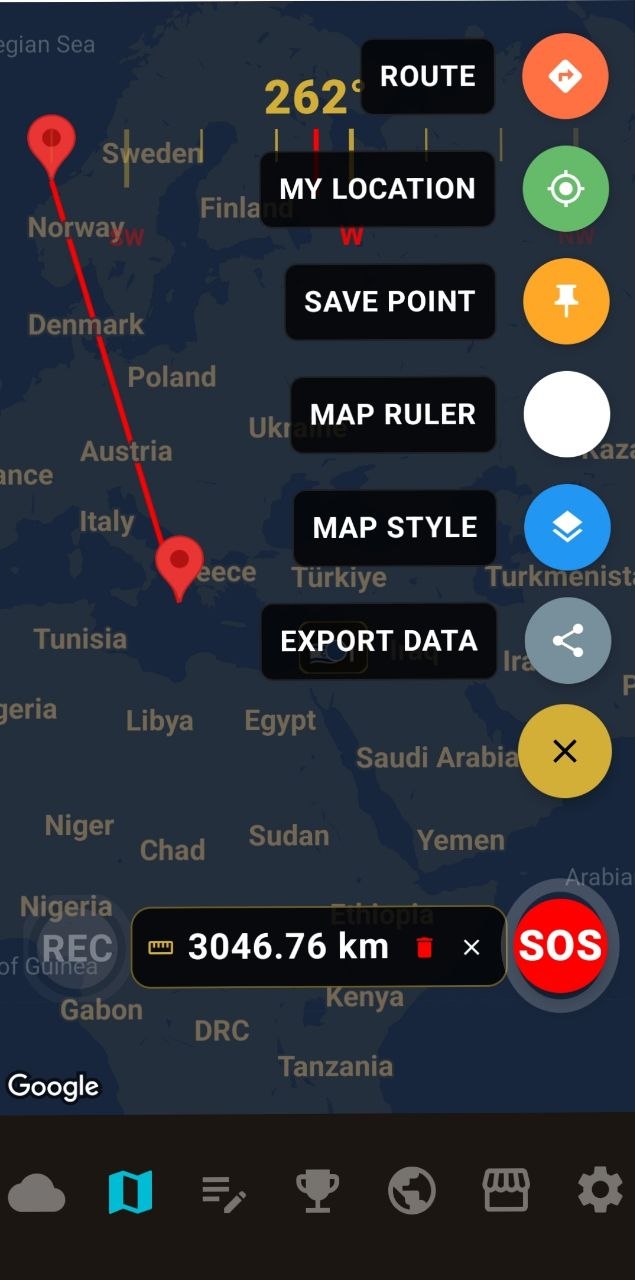The image size is (635, 1280).
Task: Switch to the globe tab
Action: pyautogui.click(x=412, y=1193)
